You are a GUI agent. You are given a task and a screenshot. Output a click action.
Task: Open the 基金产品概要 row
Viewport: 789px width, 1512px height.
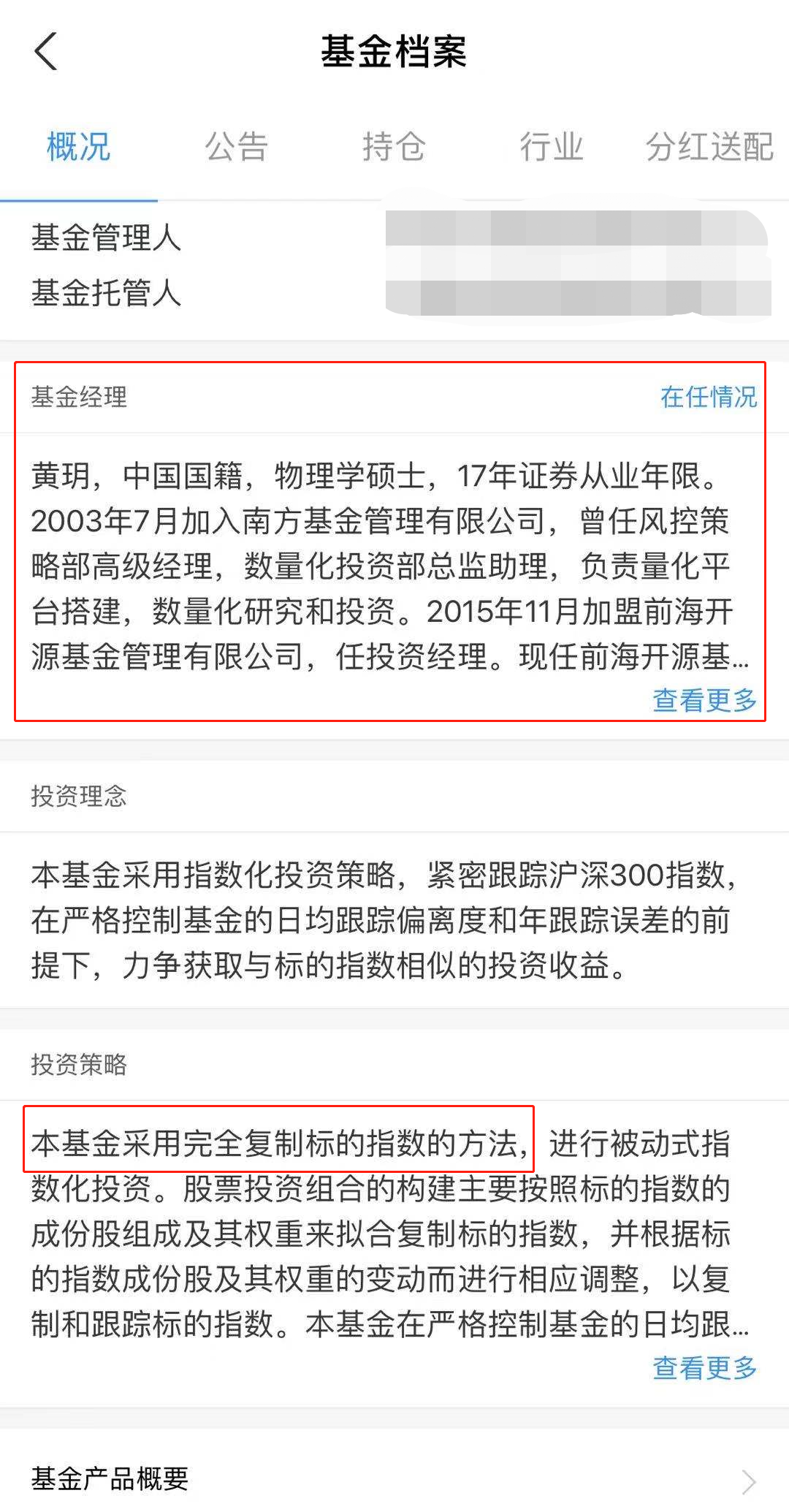[x=394, y=1479]
